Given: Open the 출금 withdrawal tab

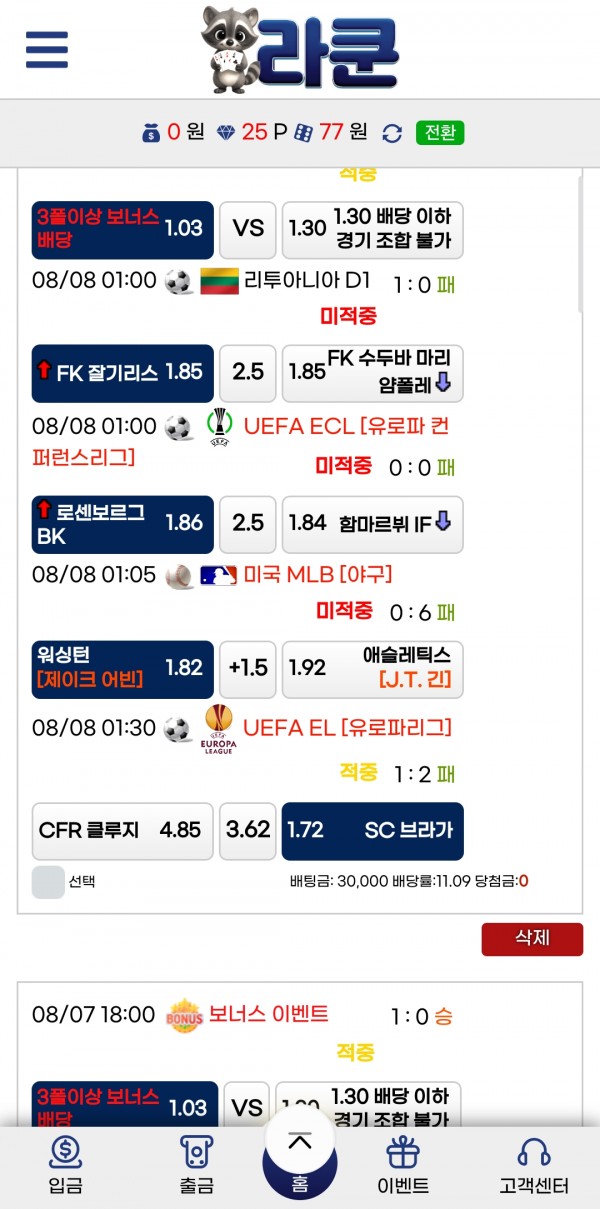Looking at the screenshot, I should [197, 1166].
